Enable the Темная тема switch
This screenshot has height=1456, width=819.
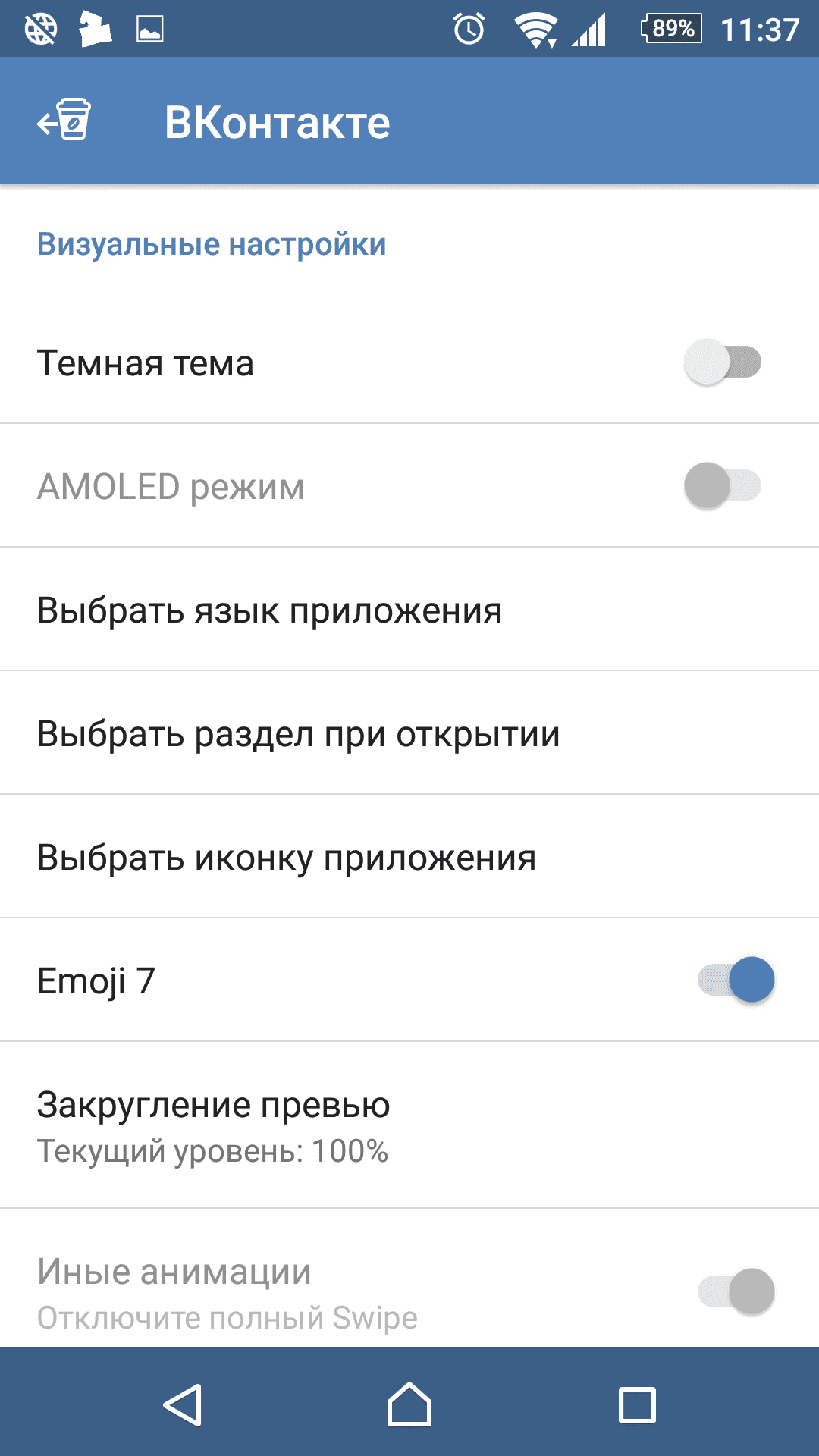722,362
